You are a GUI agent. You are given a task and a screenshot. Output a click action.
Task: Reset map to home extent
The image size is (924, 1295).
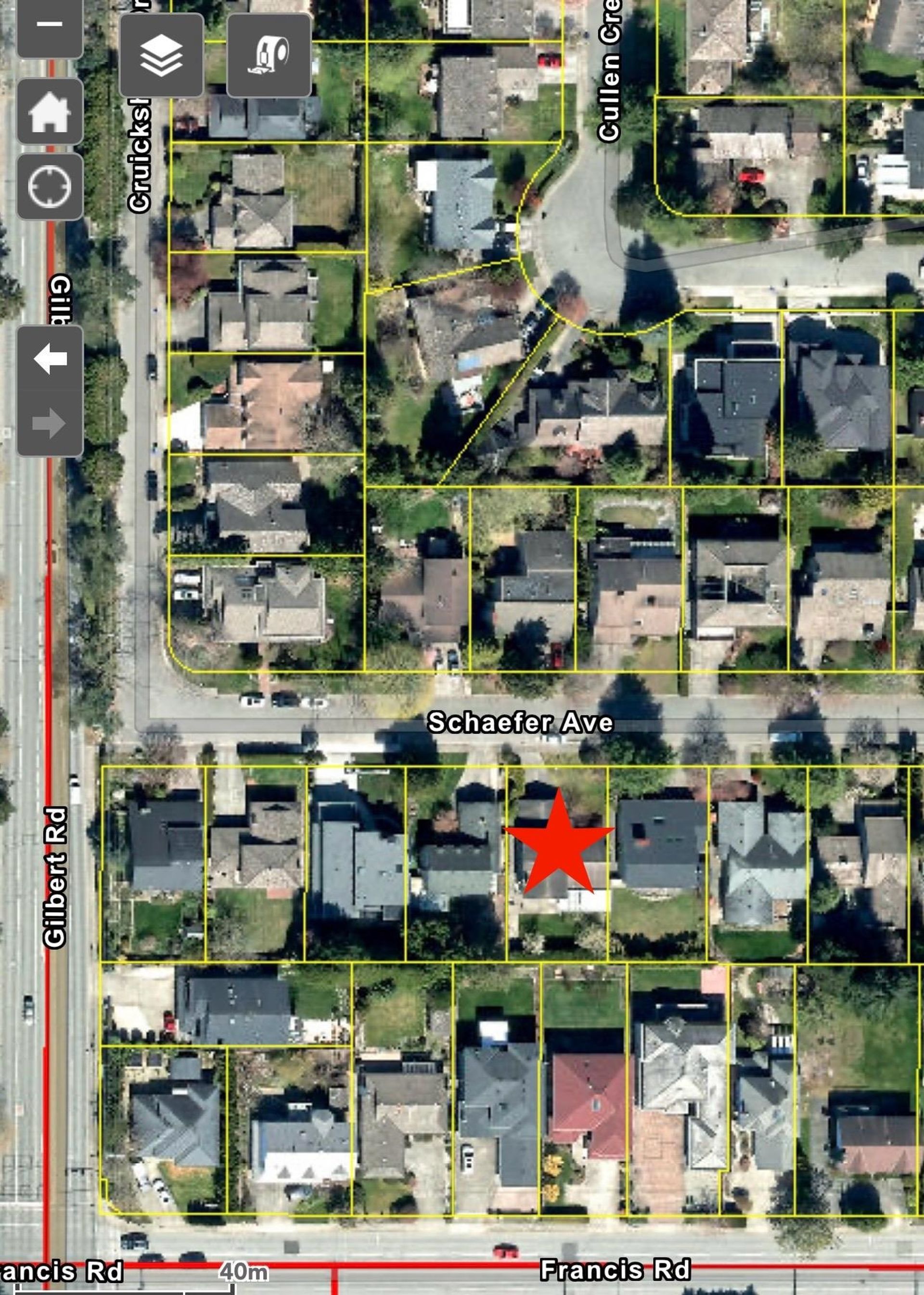50,112
